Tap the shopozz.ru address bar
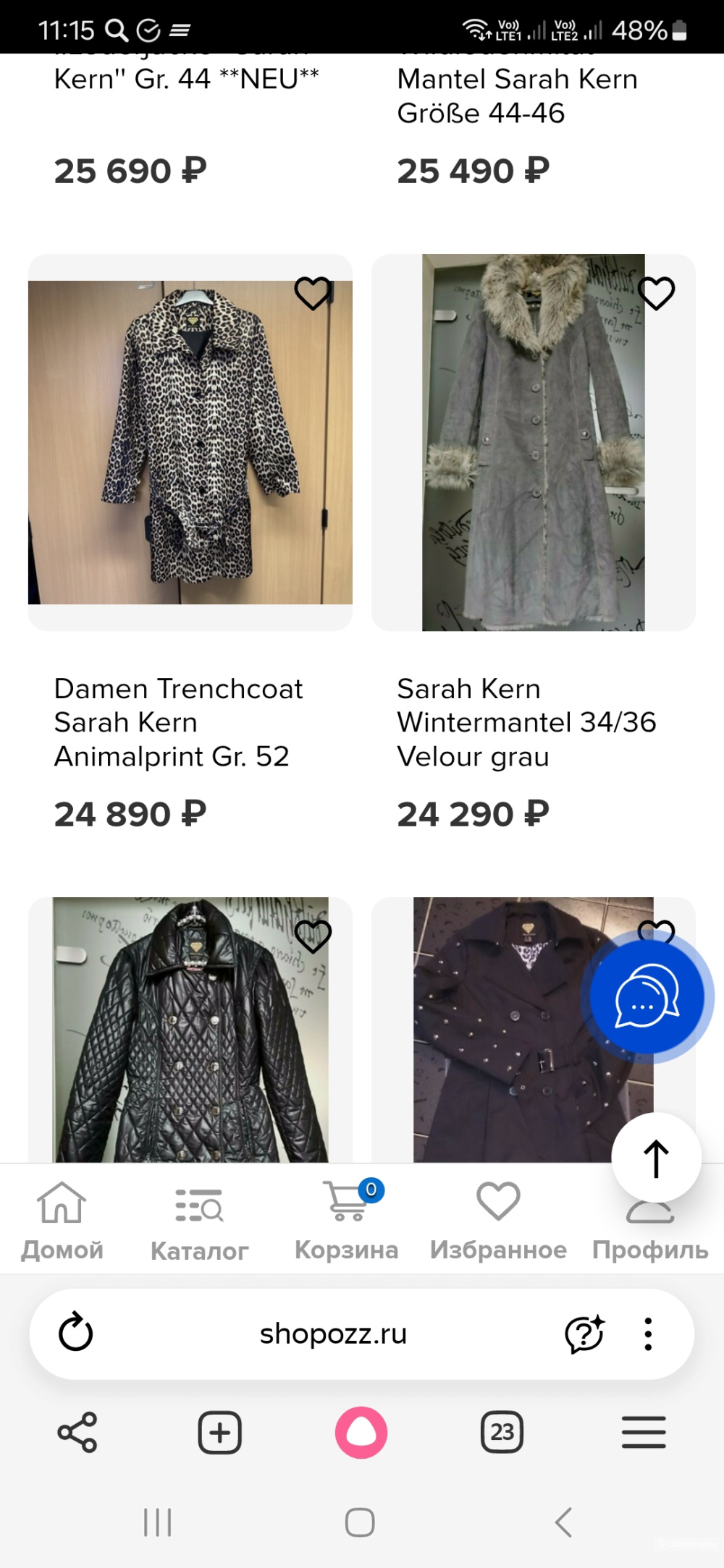 333,1333
